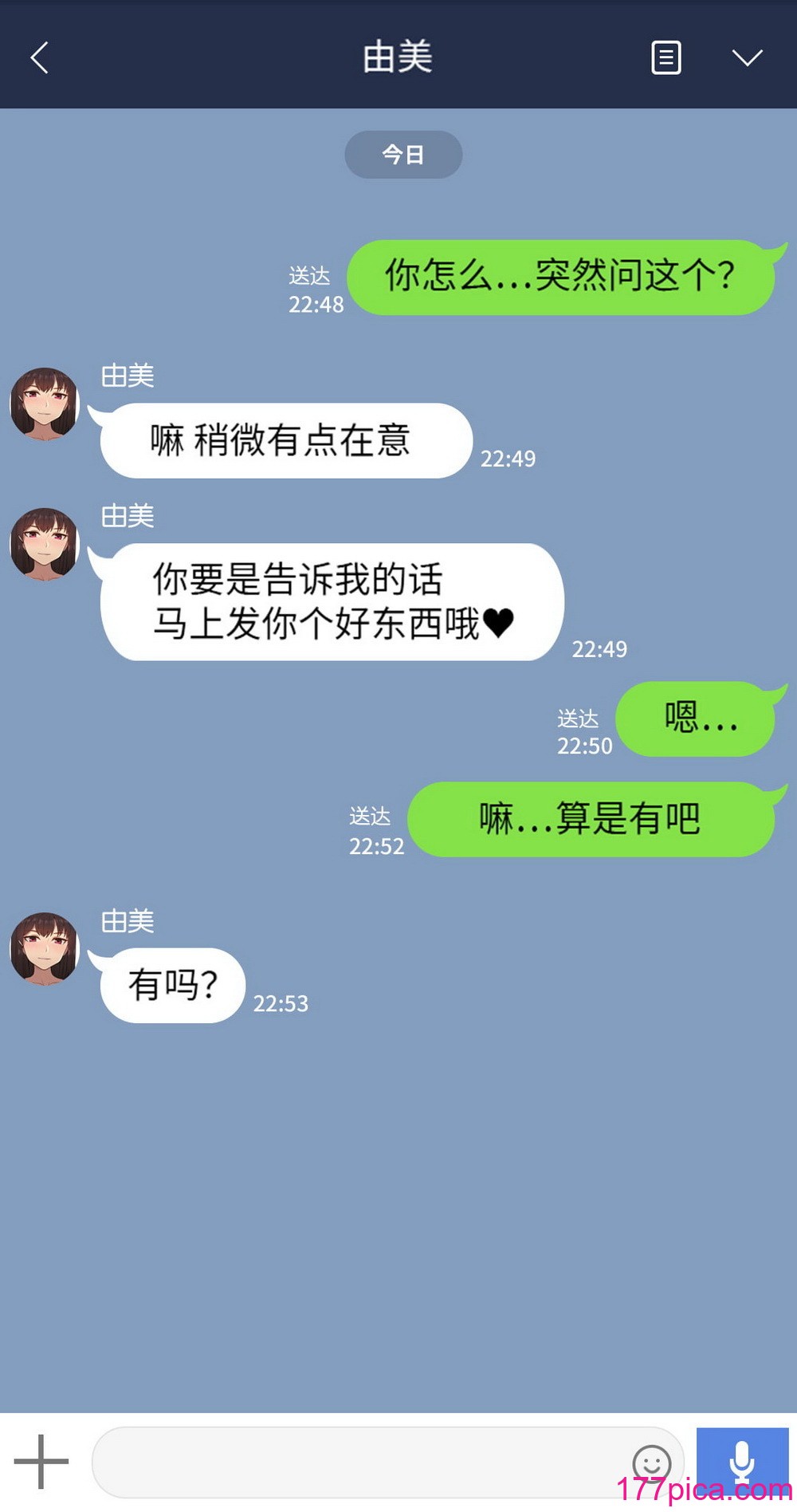Open the emoji sticker picker
Image resolution: width=797 pixels, height=1512 pixels.
point(651,1463)
